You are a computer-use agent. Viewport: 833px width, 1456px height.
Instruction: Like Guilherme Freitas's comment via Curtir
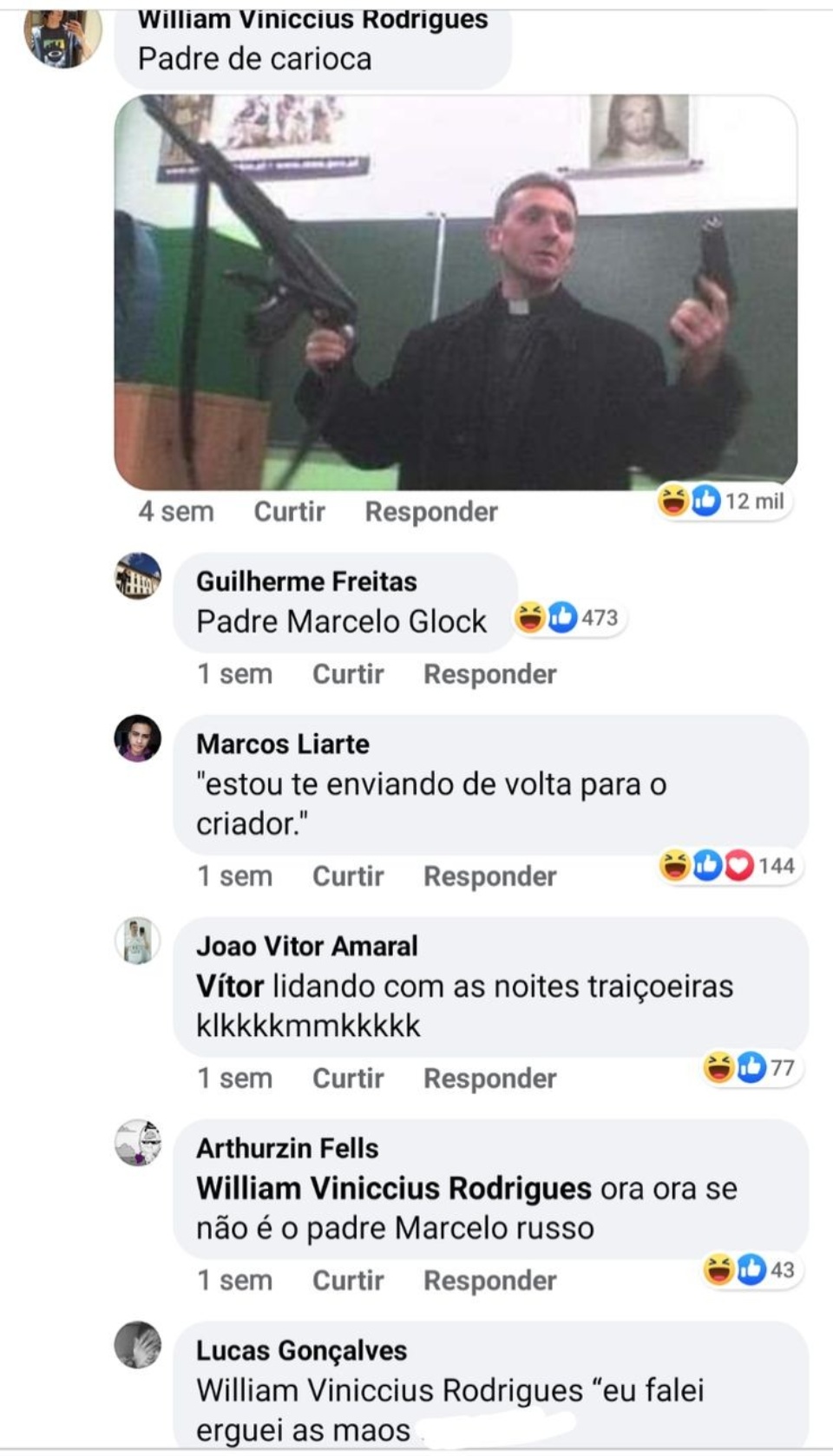[x=348, y=674]
